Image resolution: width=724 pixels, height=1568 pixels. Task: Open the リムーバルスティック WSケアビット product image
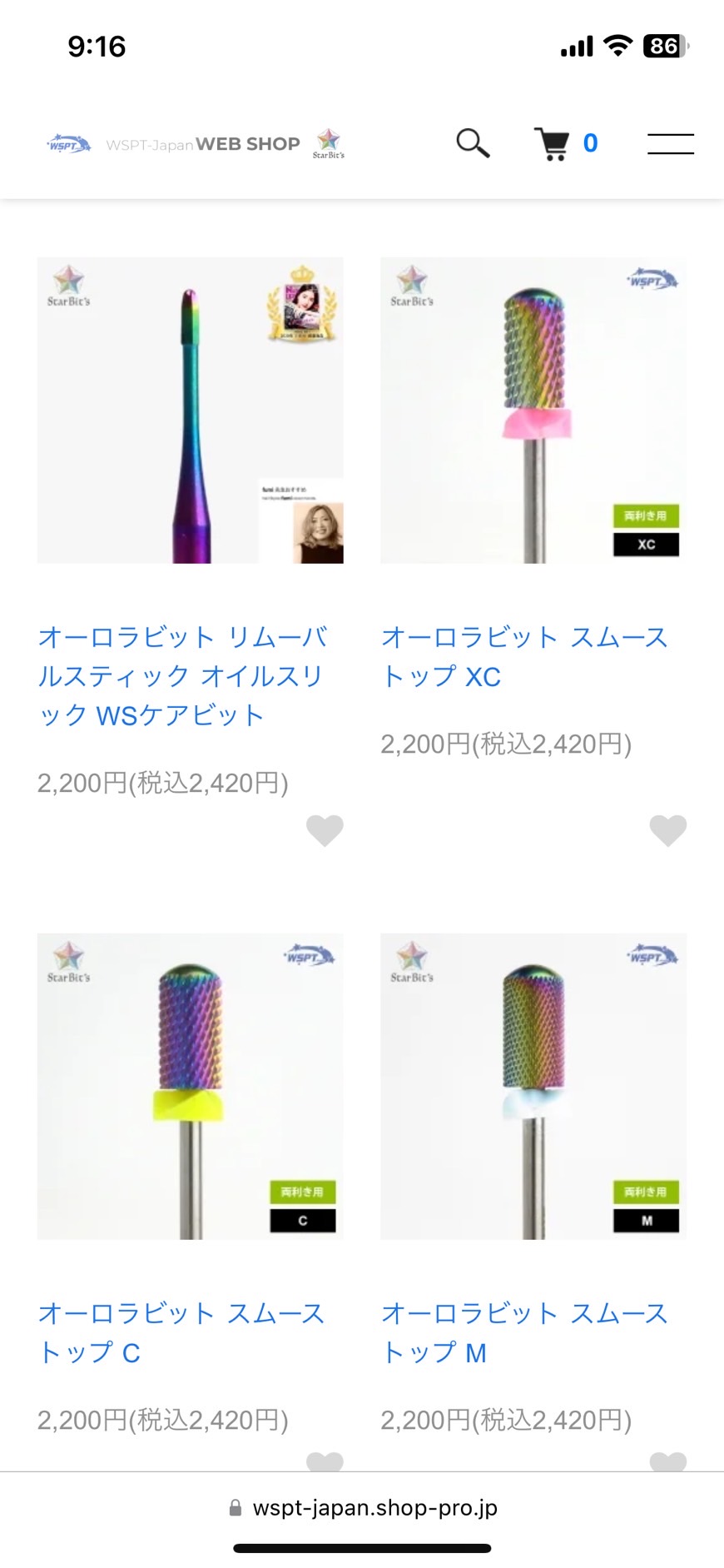coord(191,410)
